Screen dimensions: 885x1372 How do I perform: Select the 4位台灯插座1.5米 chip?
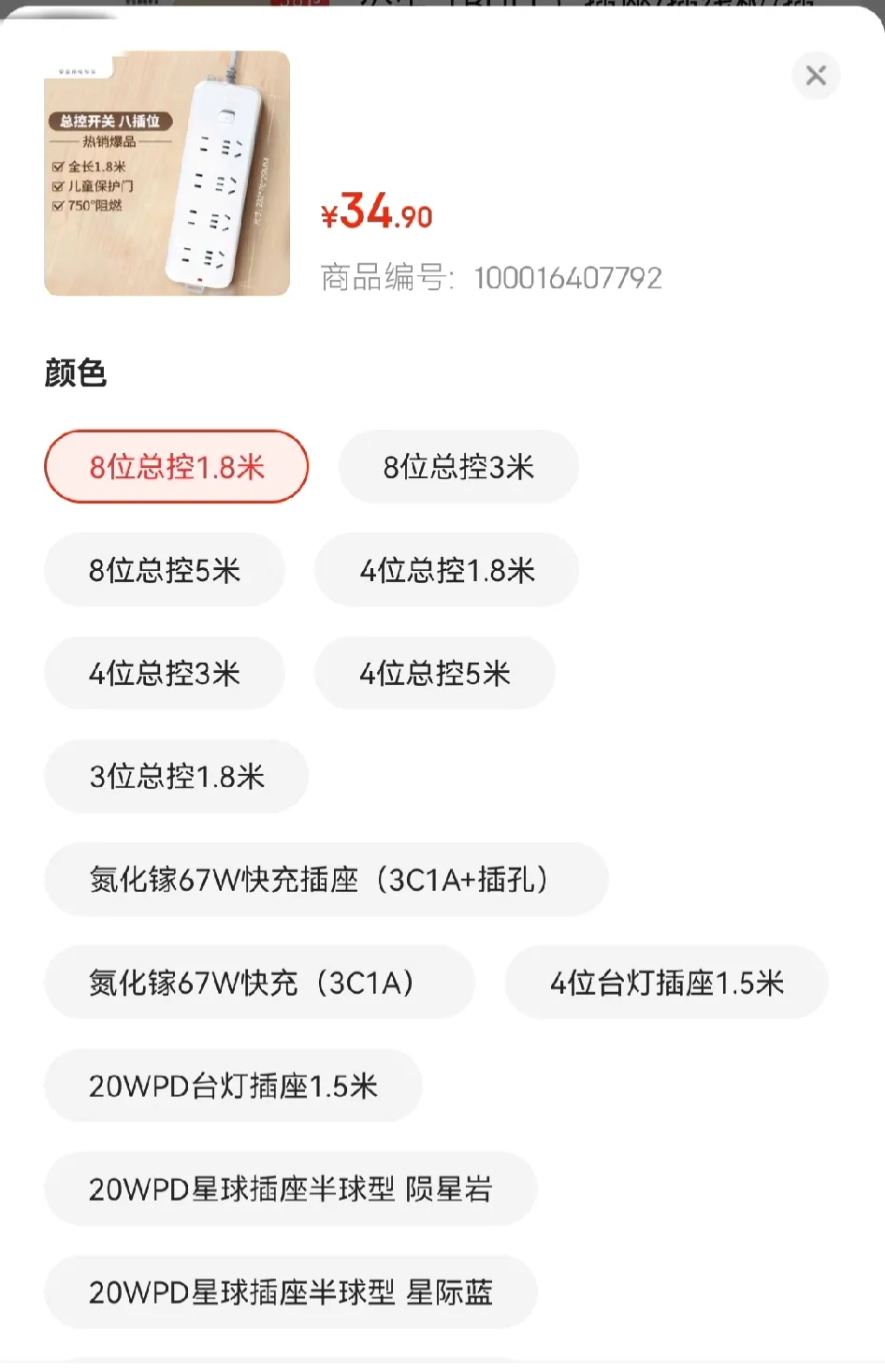pos(666,982)
